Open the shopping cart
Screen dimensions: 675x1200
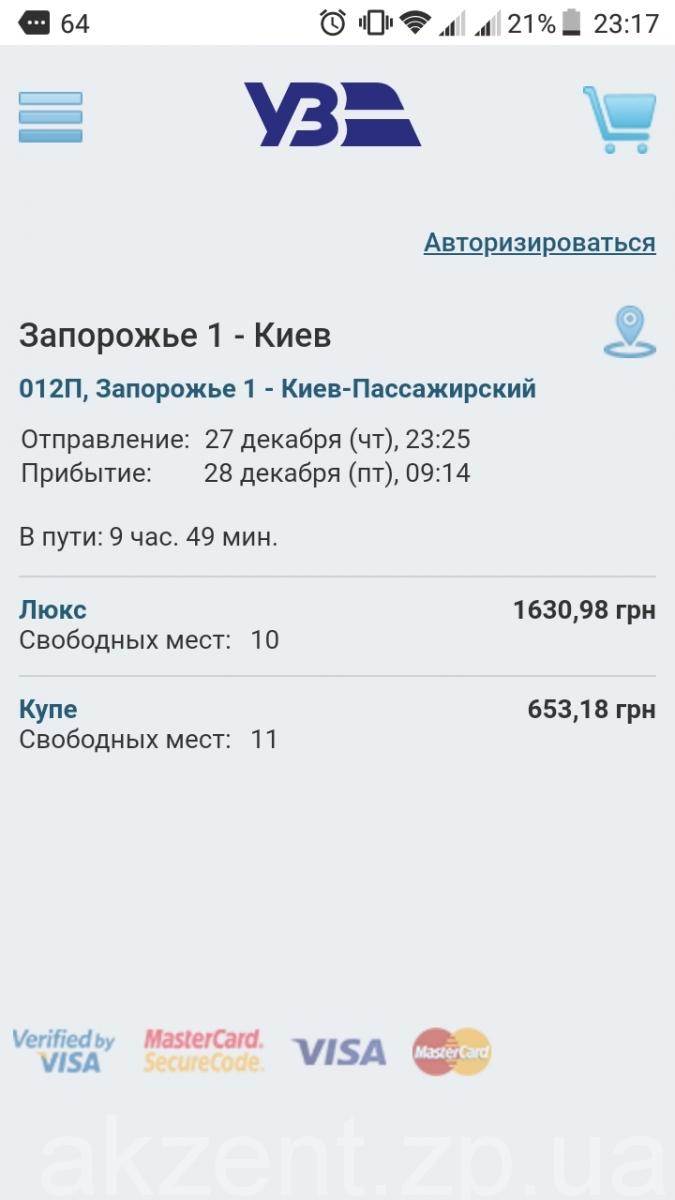(x=619, y=119)
